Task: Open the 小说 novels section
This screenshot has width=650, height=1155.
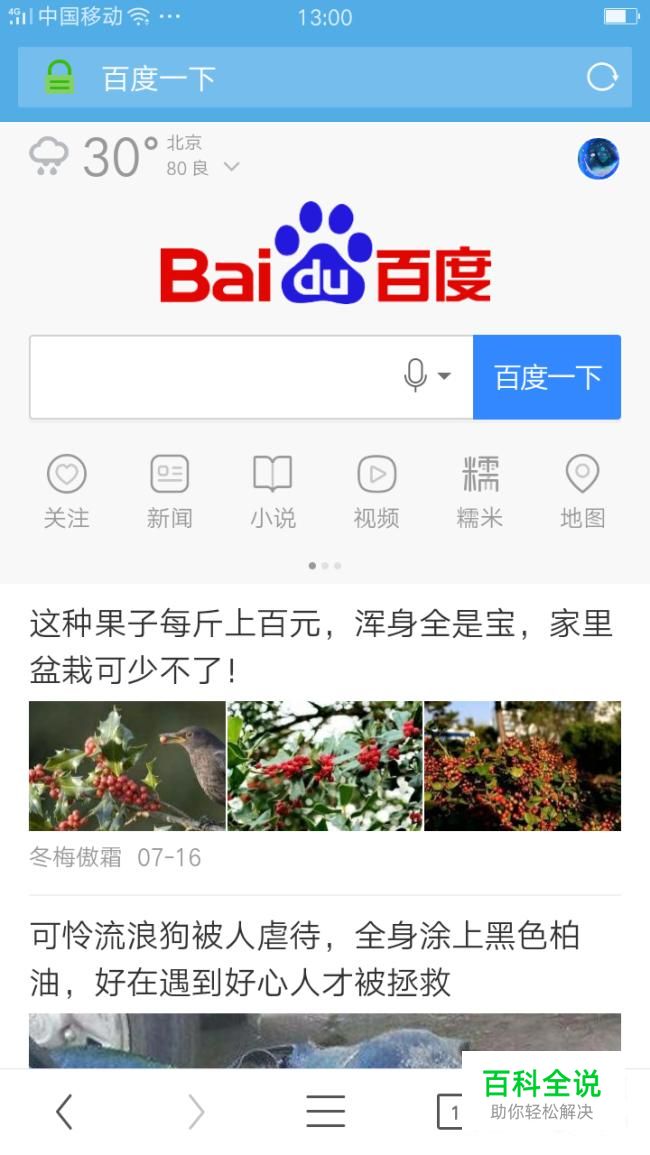Action: click(x=273, y=491)
